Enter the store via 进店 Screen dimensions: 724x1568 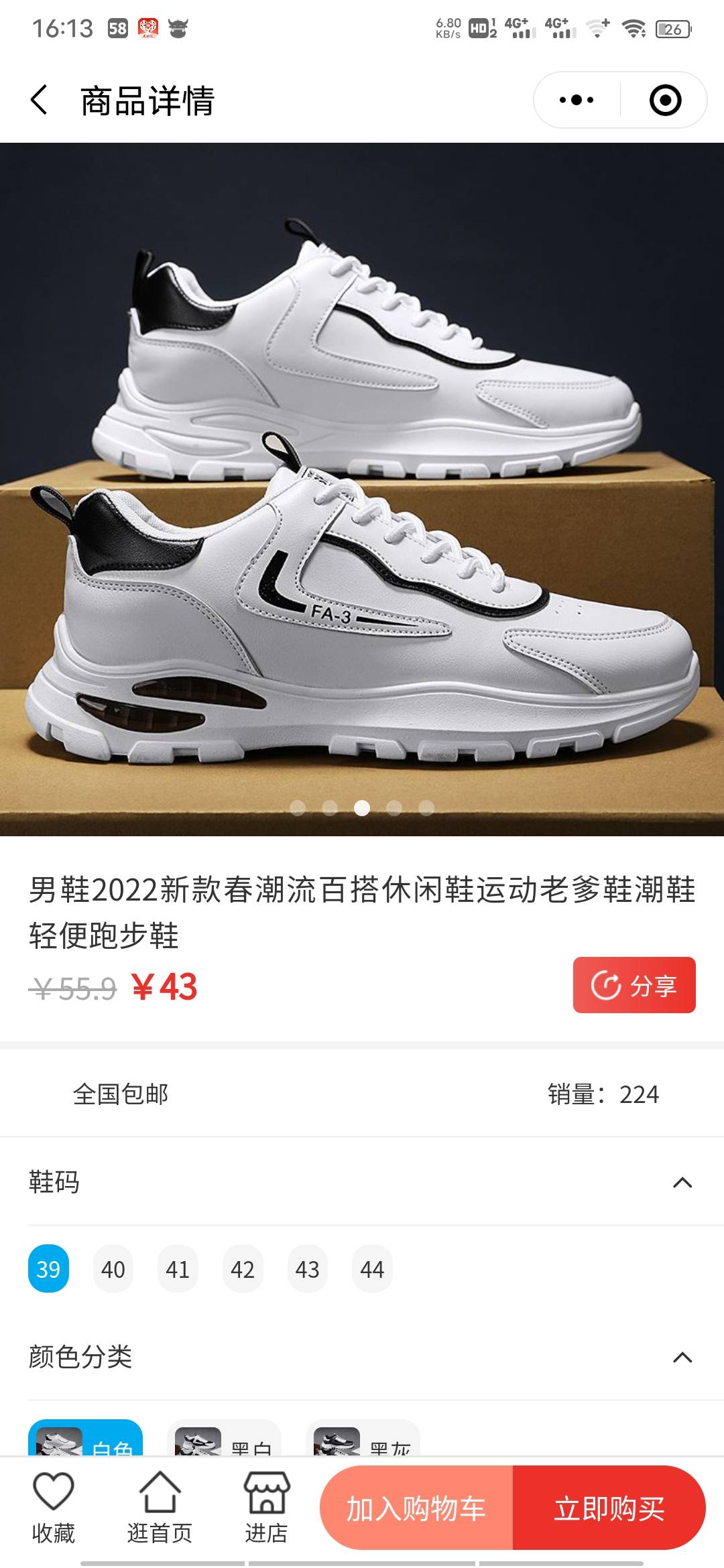tap(266, 1508)
